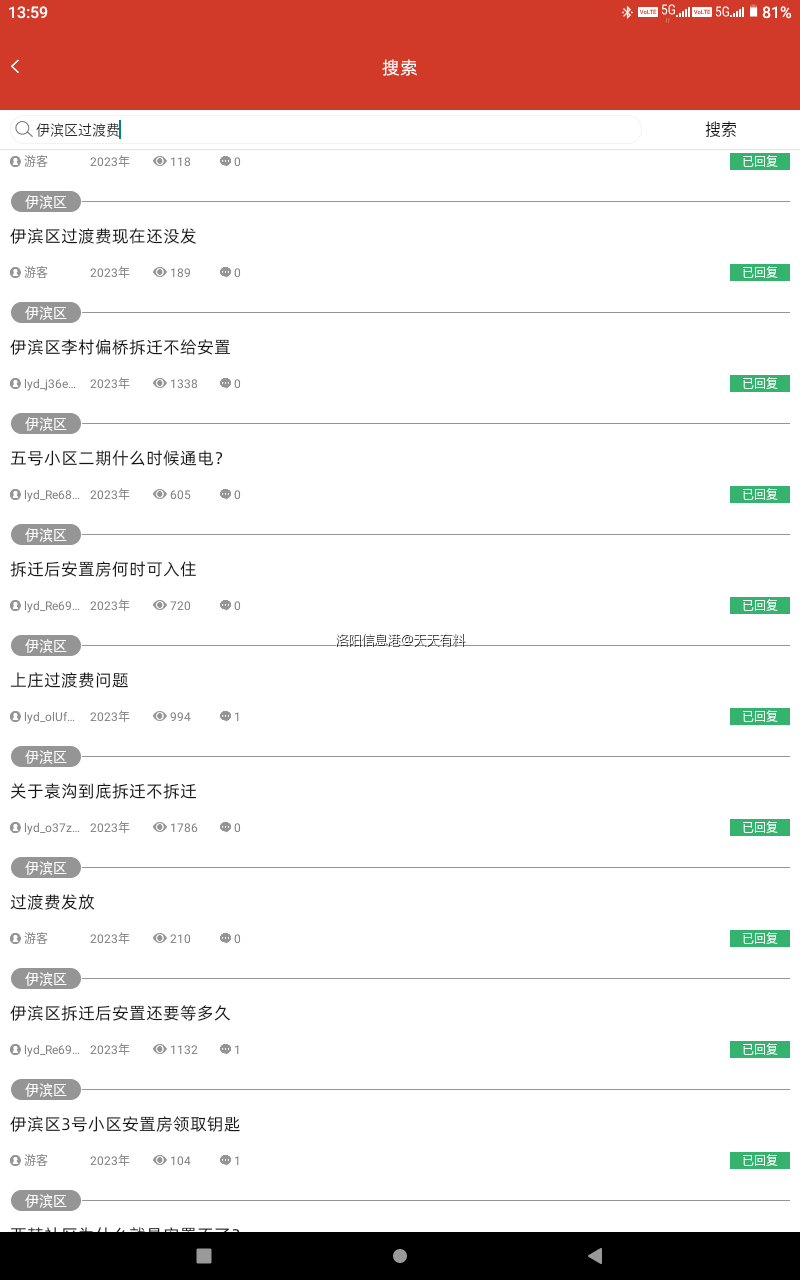Click the 搜索 button beside the search field
This screenshot has width=800, height=1280.
point(721,129)
